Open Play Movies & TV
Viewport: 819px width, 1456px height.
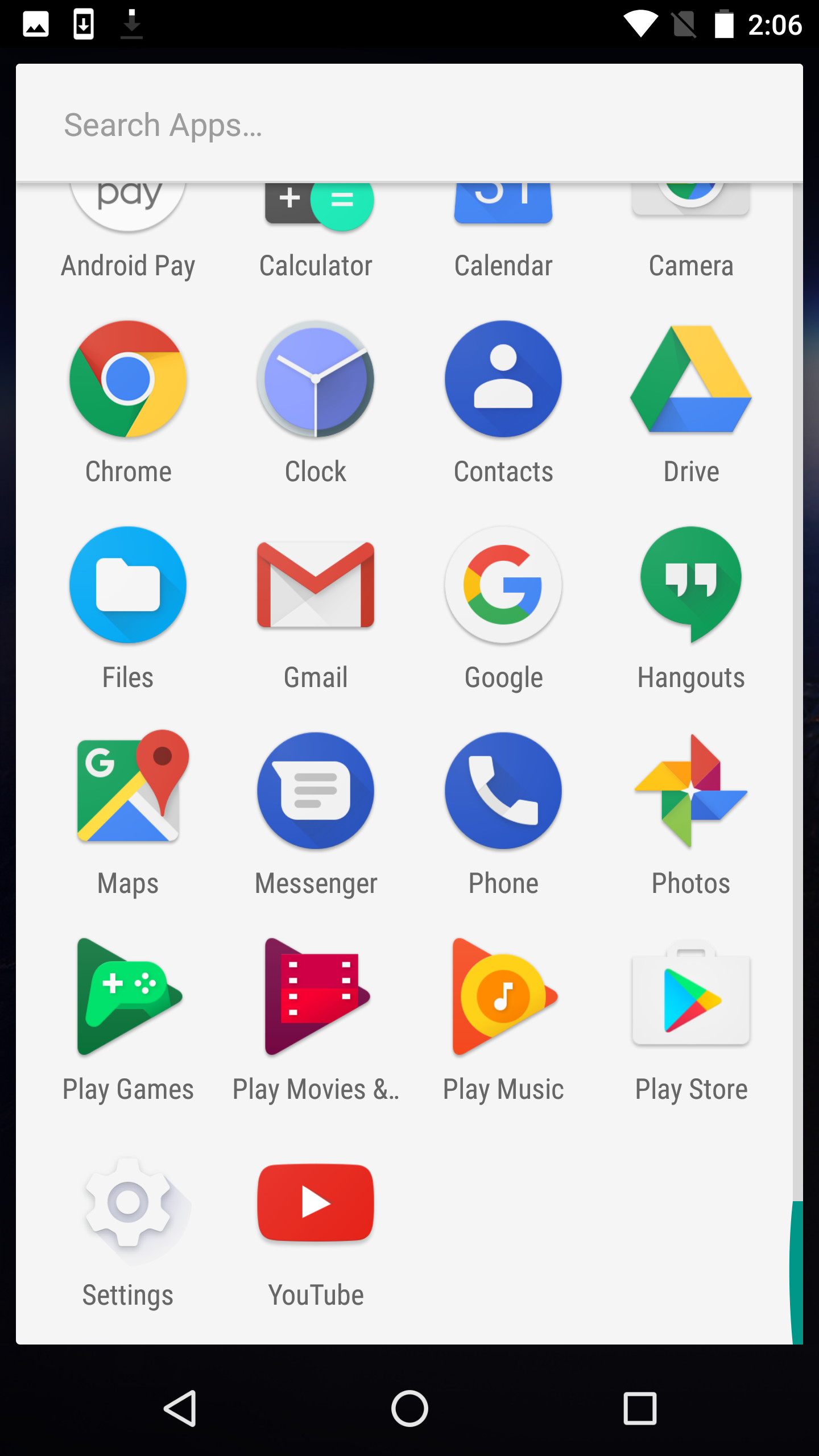(x=316, y=998)
